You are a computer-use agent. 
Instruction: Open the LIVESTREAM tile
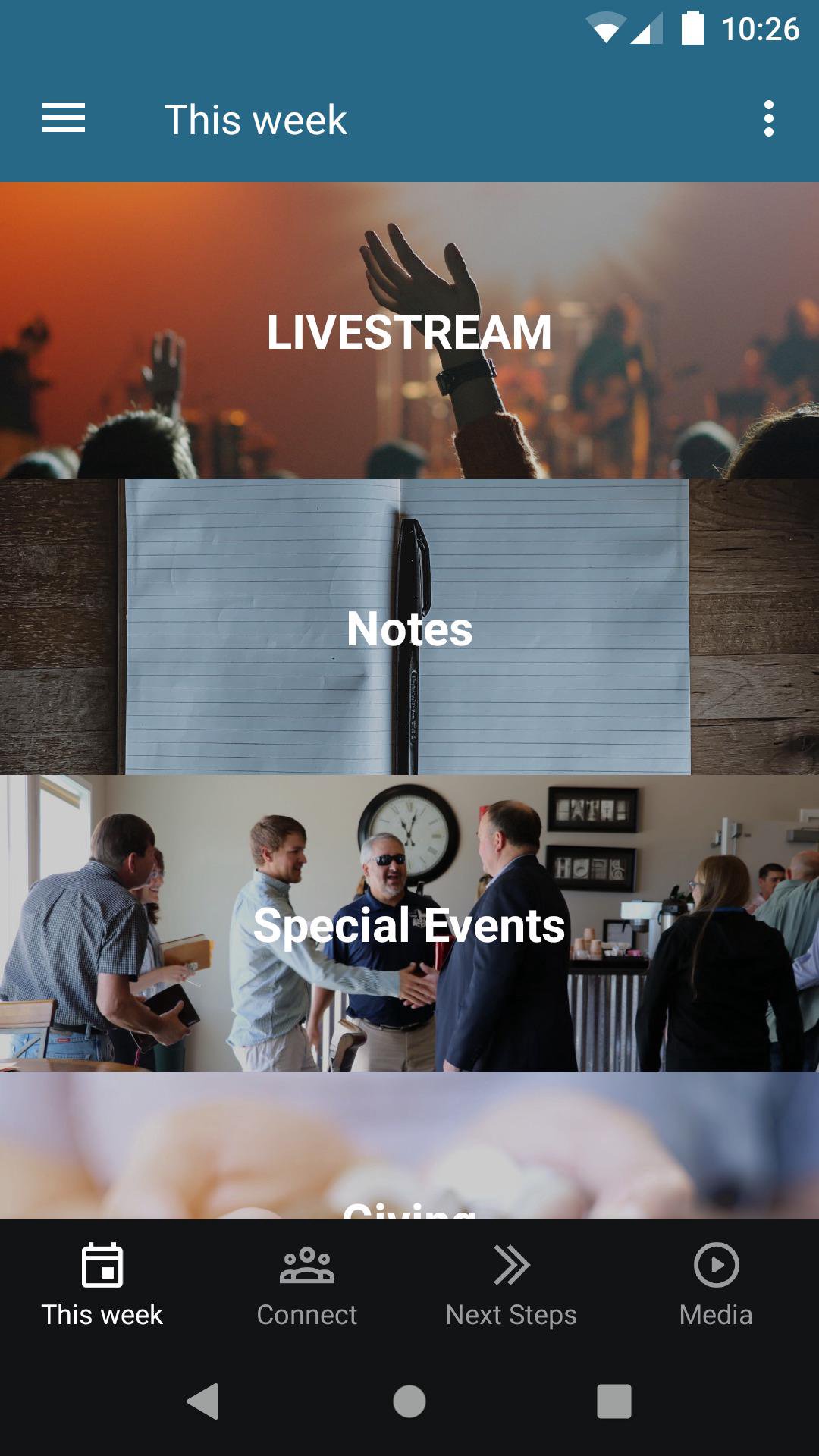coord(409,331)
